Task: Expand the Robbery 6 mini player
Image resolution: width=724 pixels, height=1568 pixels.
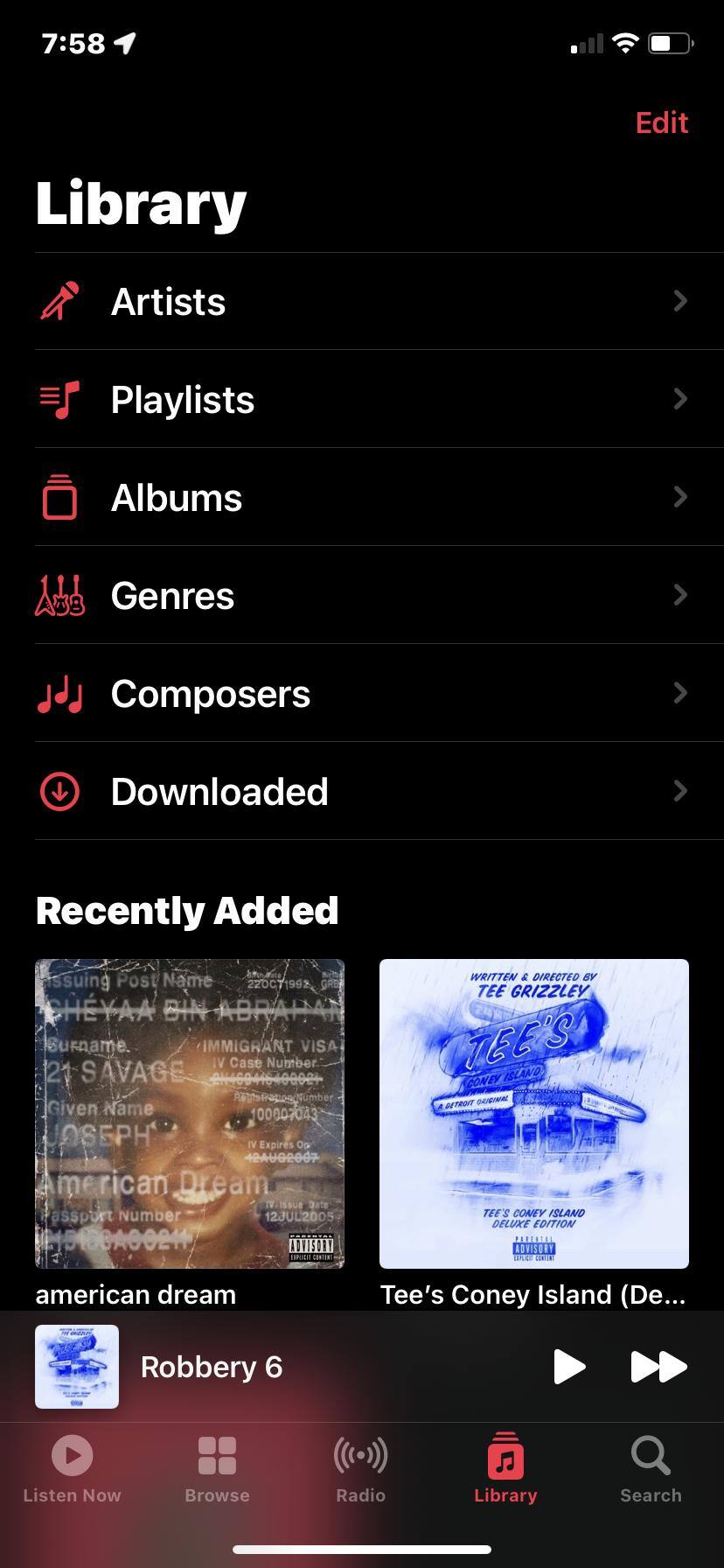Action: click(x=262, y=1367)
